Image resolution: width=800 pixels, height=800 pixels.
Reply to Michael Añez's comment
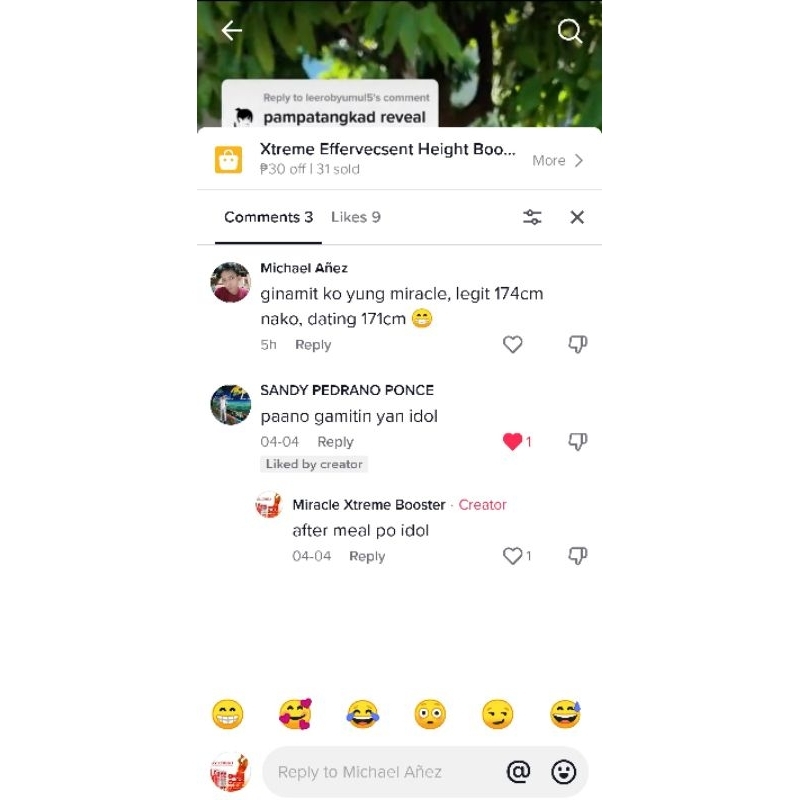click(313, 345)
